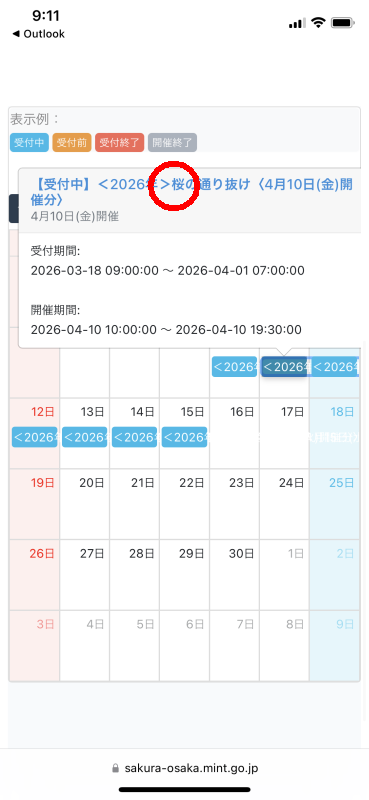Image resolution: width=369 pixels, height=800 pixels.
Task: Open the ＜2026年＞ event under 13日
Action: click(x=85, y=437)
